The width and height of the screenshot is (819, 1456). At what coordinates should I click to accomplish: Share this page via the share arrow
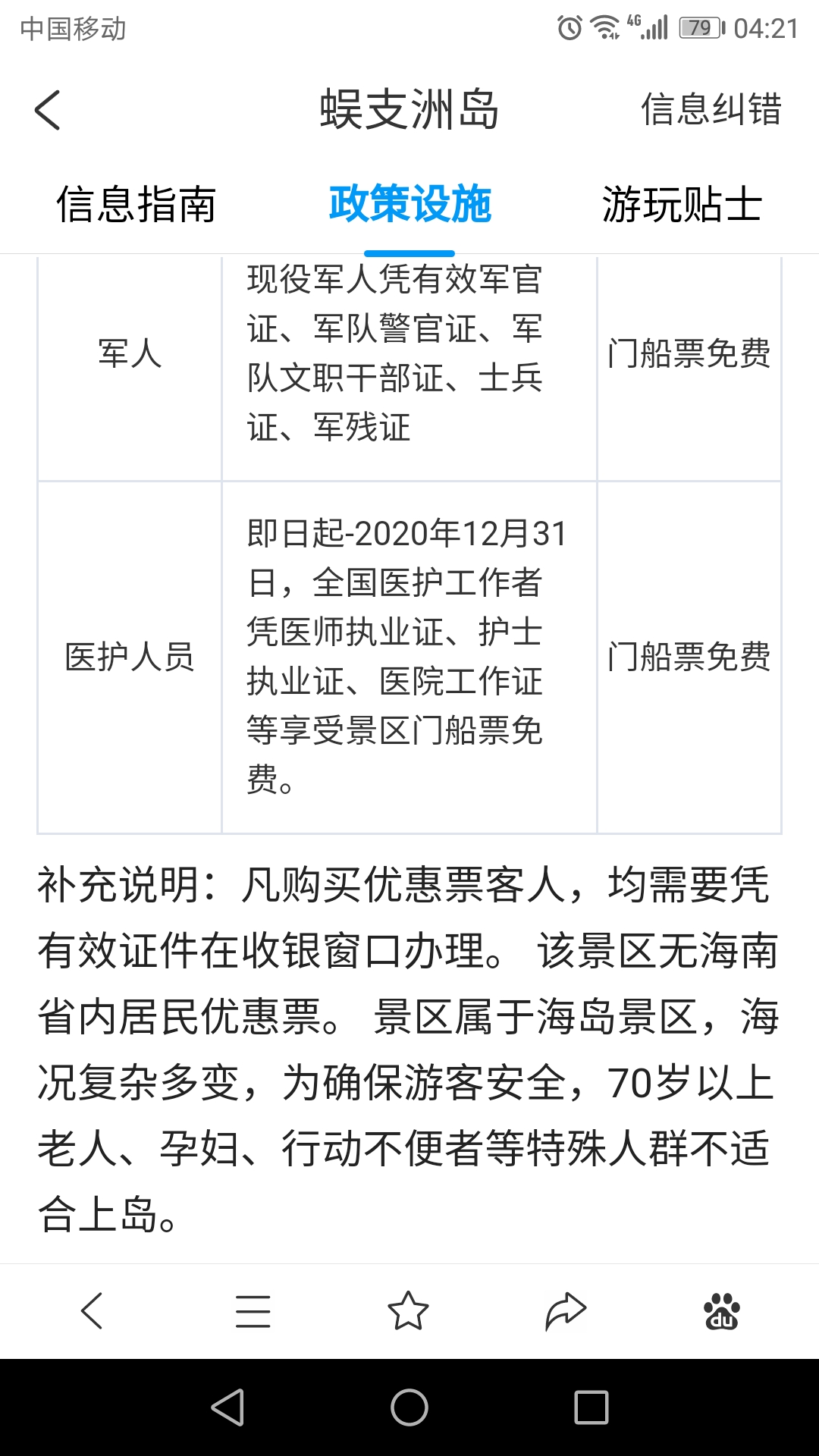566,1311
